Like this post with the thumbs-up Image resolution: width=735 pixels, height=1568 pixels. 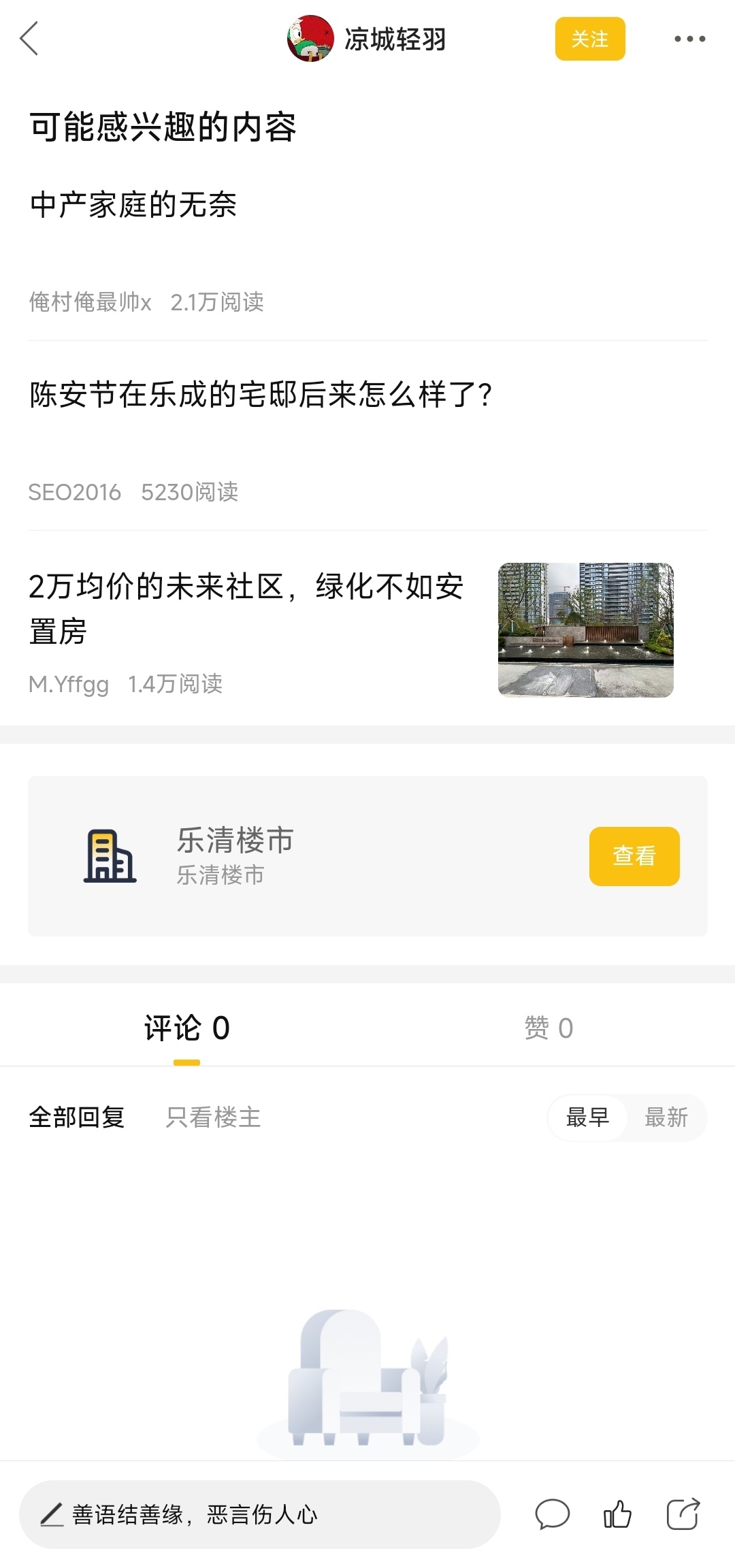coord(617,1514)
